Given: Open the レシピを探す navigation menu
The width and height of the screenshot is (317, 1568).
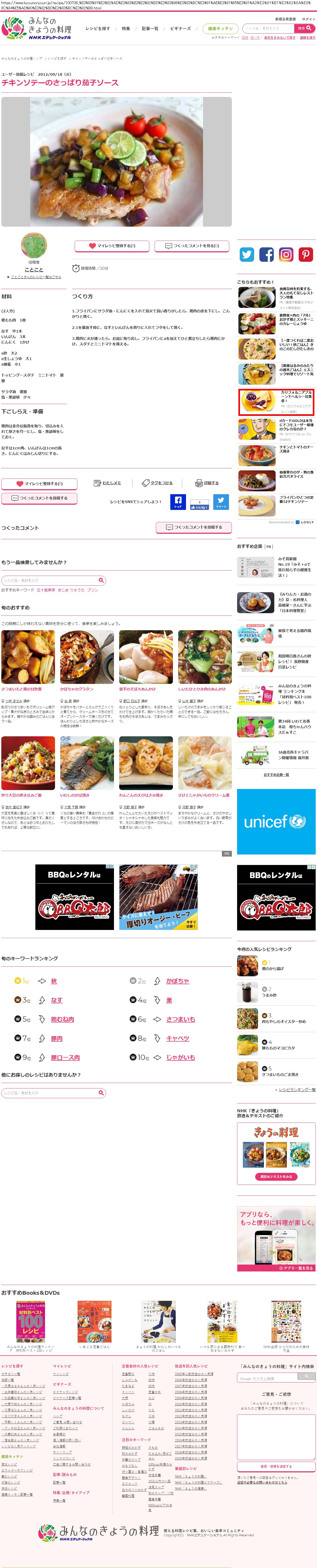Looking at the screenshot, I should [x=99, y=29].
